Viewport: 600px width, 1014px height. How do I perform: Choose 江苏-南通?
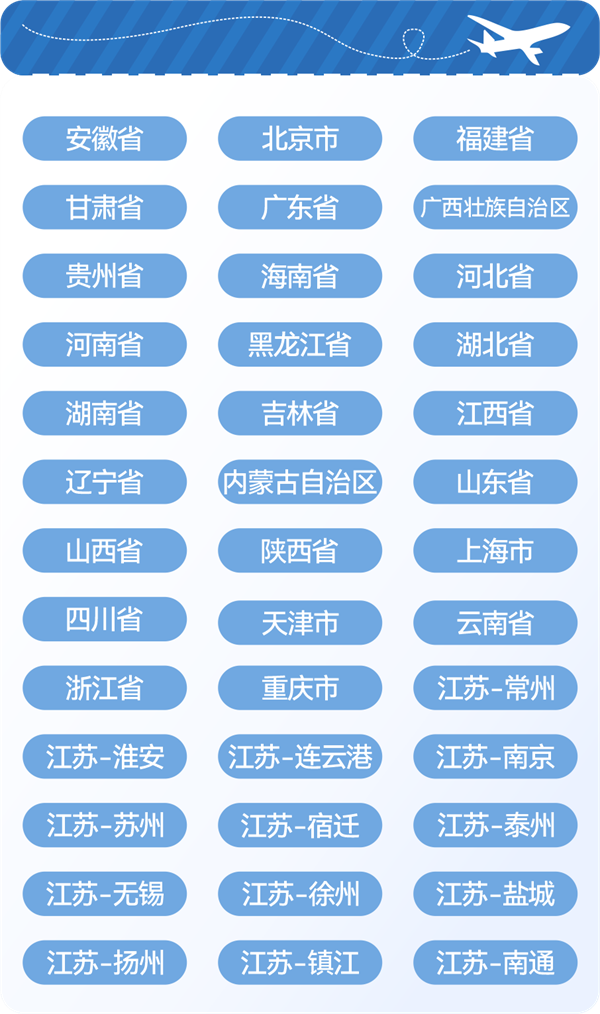click(x=495, y=962)
